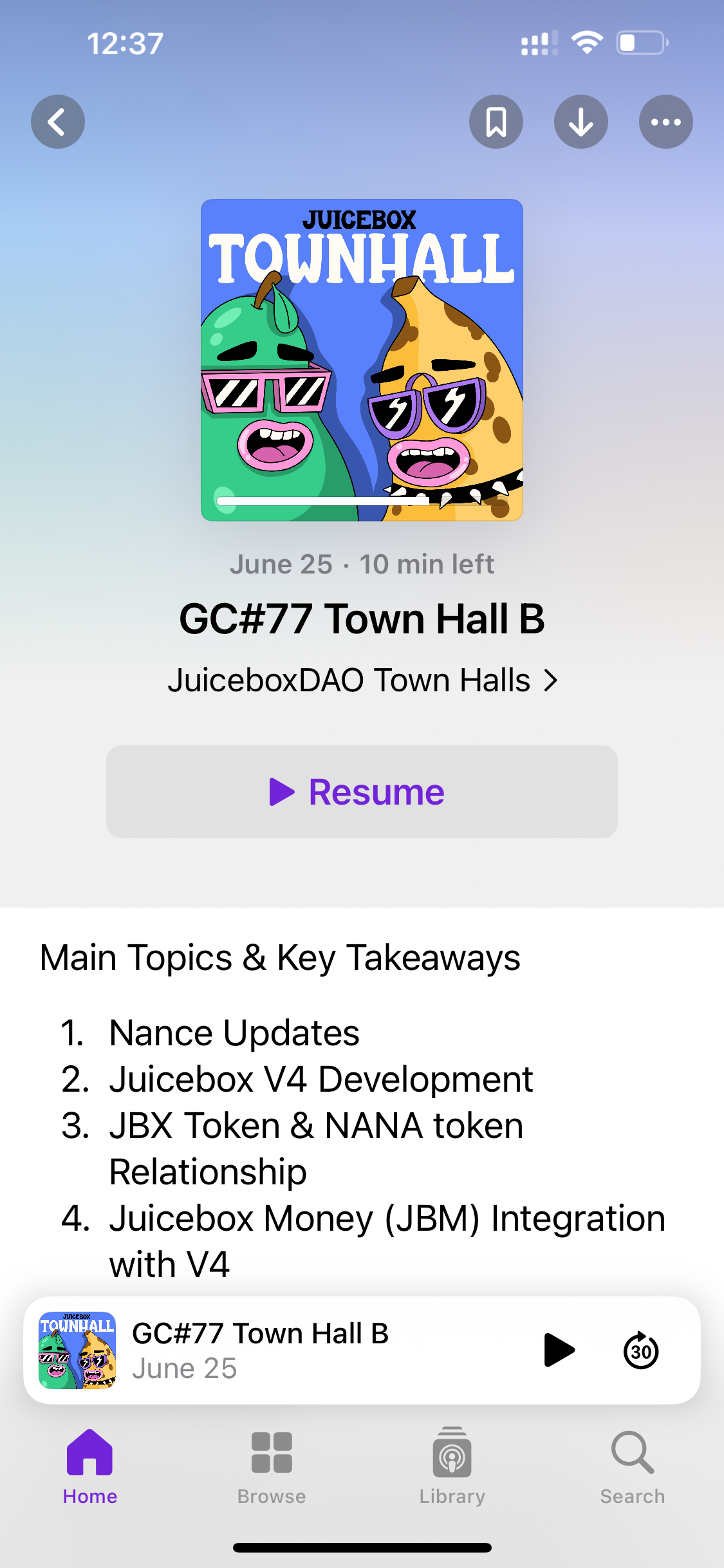This screenshot has width=724, height=1568.
Task: Open the JuiceboxDAO Town Halls show page
Action: tap(362, 680)
